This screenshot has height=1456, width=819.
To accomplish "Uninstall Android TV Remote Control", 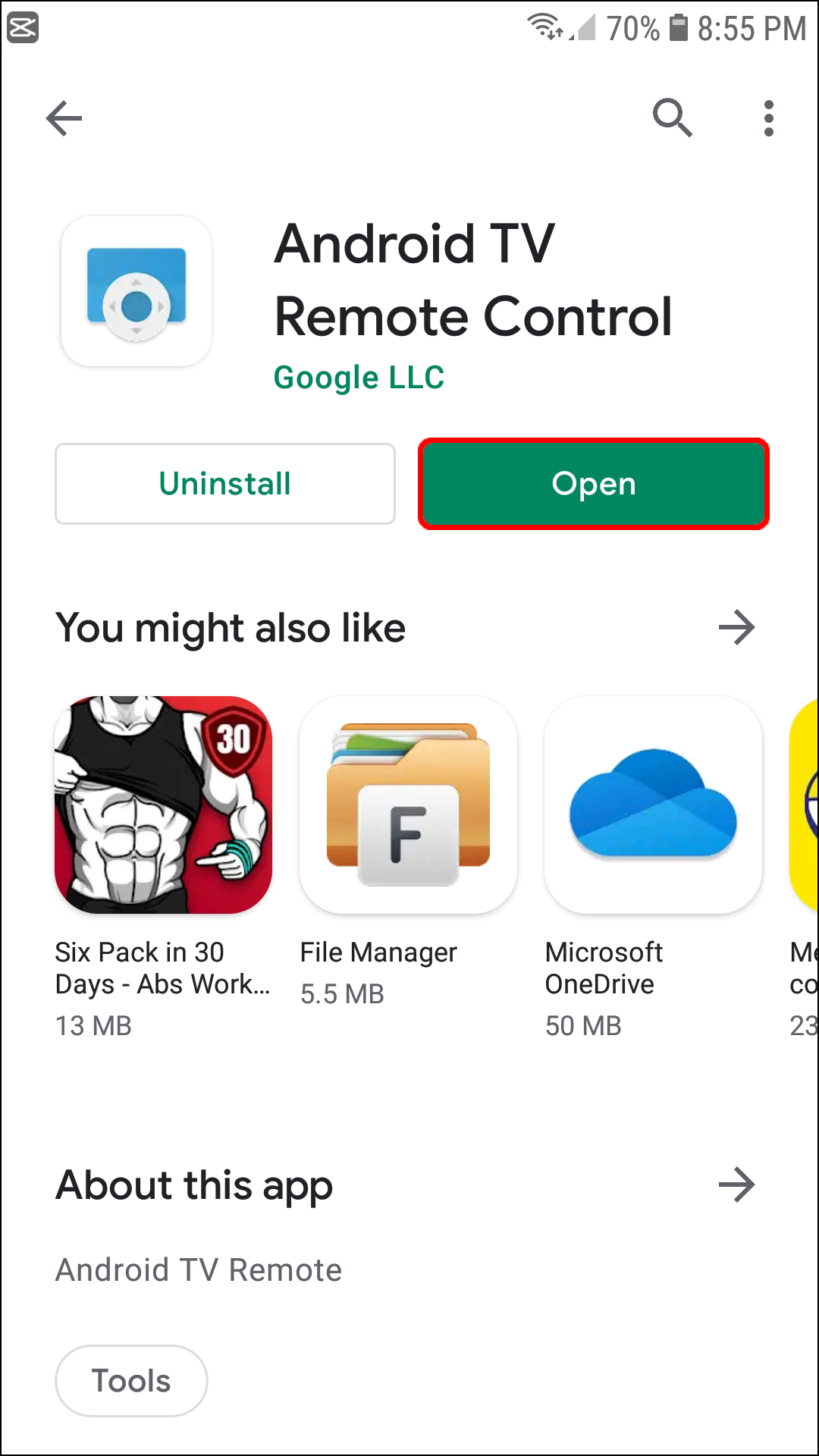I will tap(225, 484).
